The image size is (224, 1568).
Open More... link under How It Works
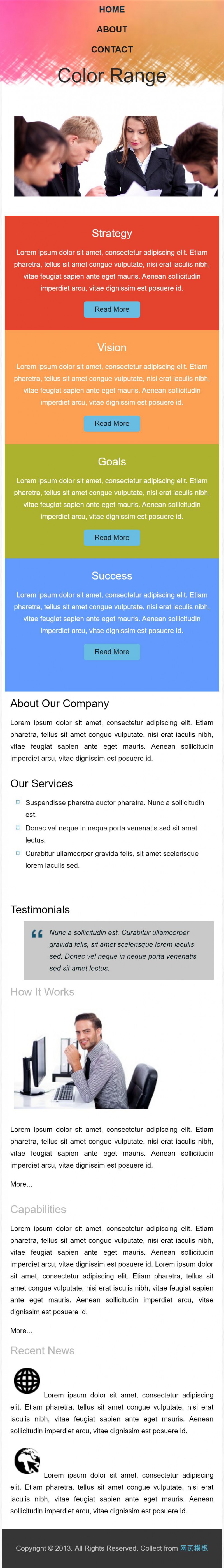click(x=21, y=1184)
